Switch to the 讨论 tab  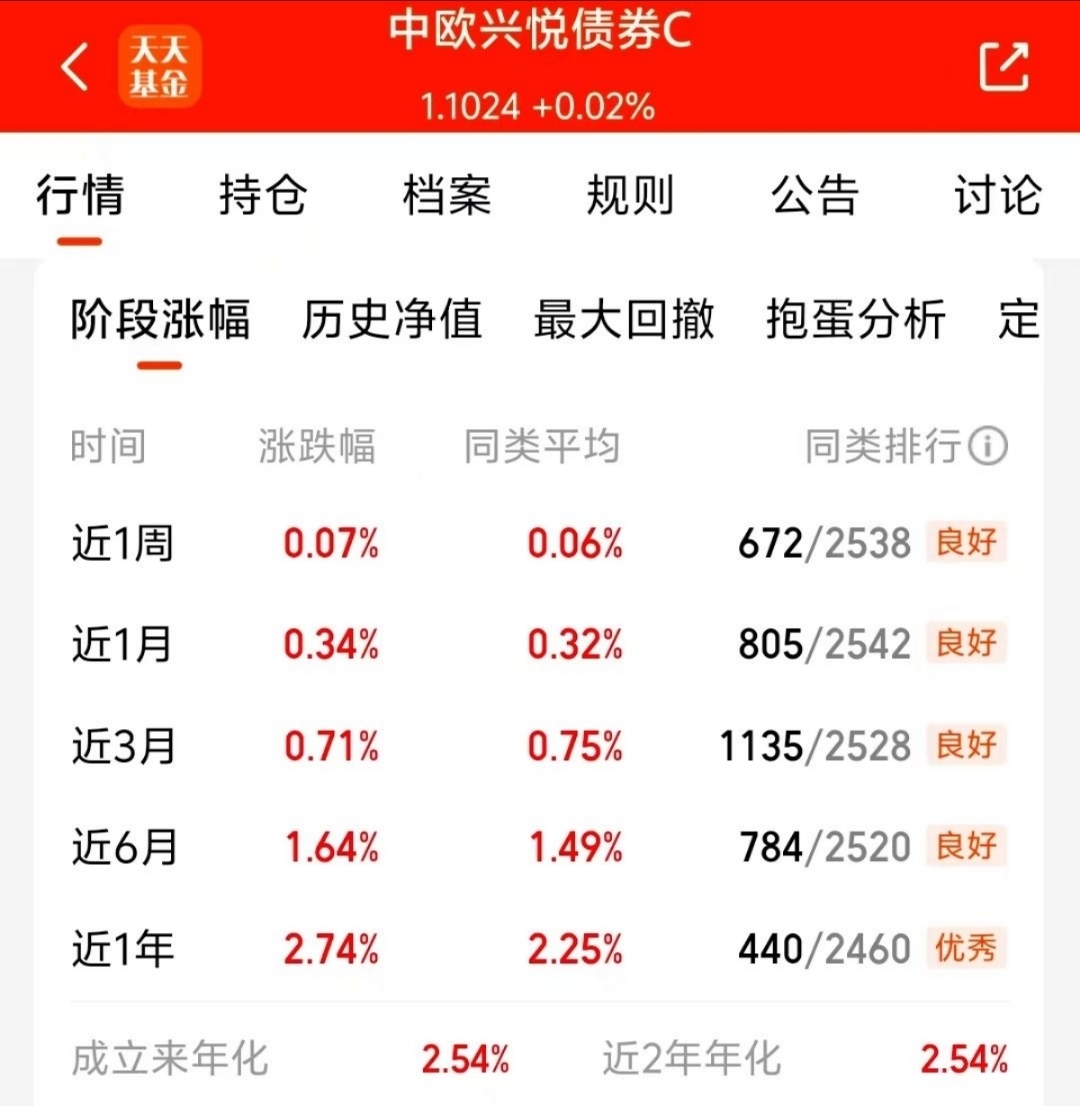997,195
